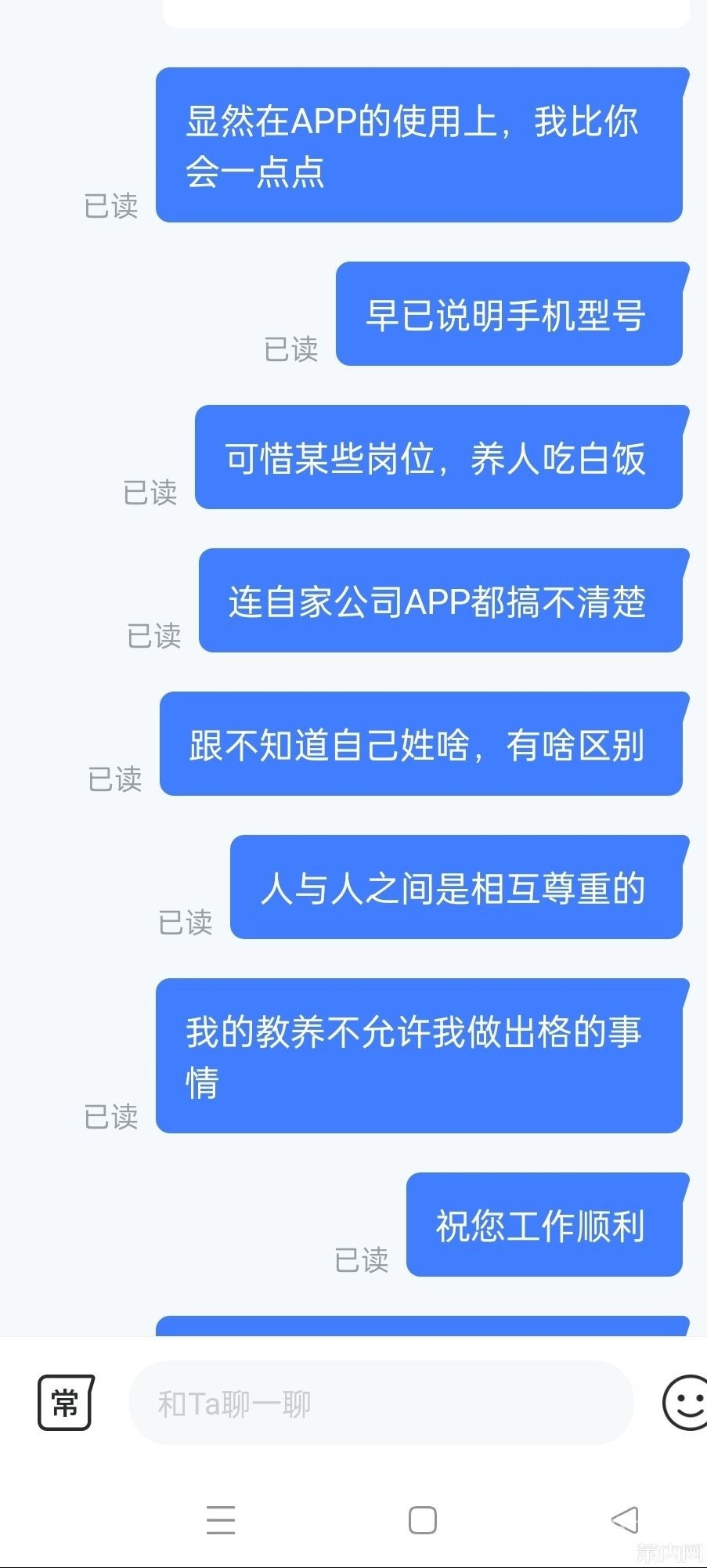Open the recent apps menu button
The width and height of the screenshot is (707, 1568).
pos(221,1520)
